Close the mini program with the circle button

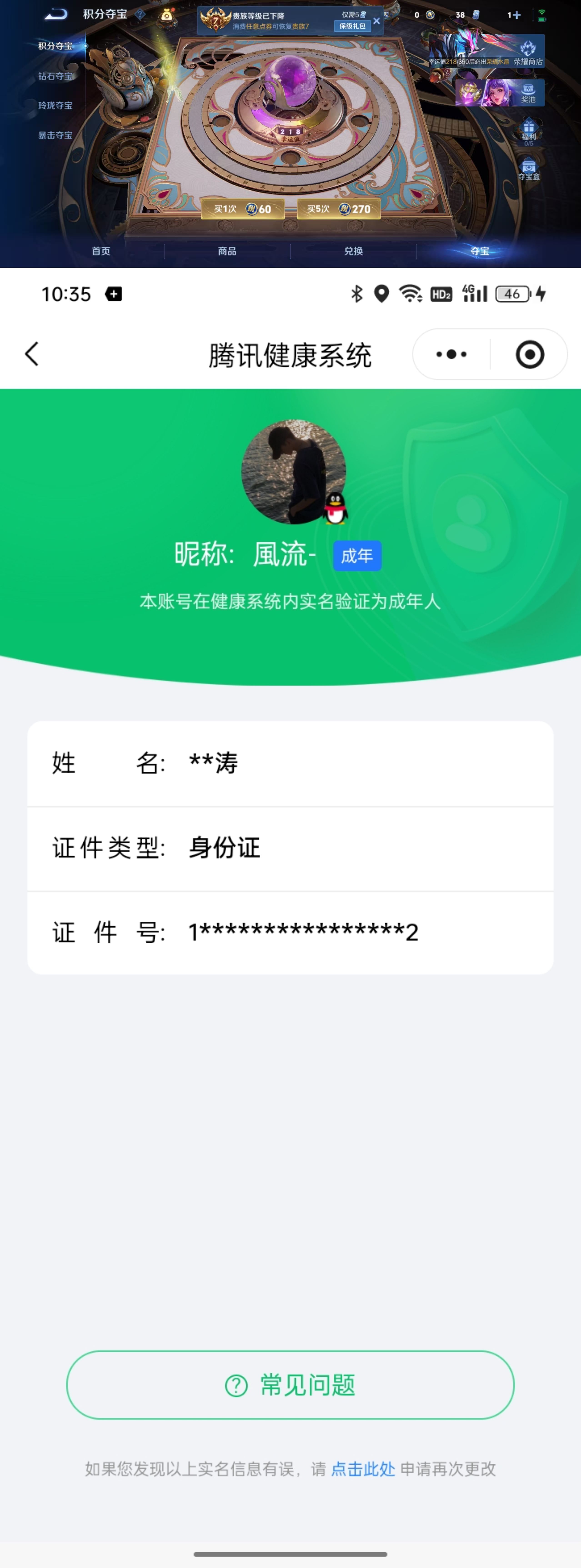529,354
